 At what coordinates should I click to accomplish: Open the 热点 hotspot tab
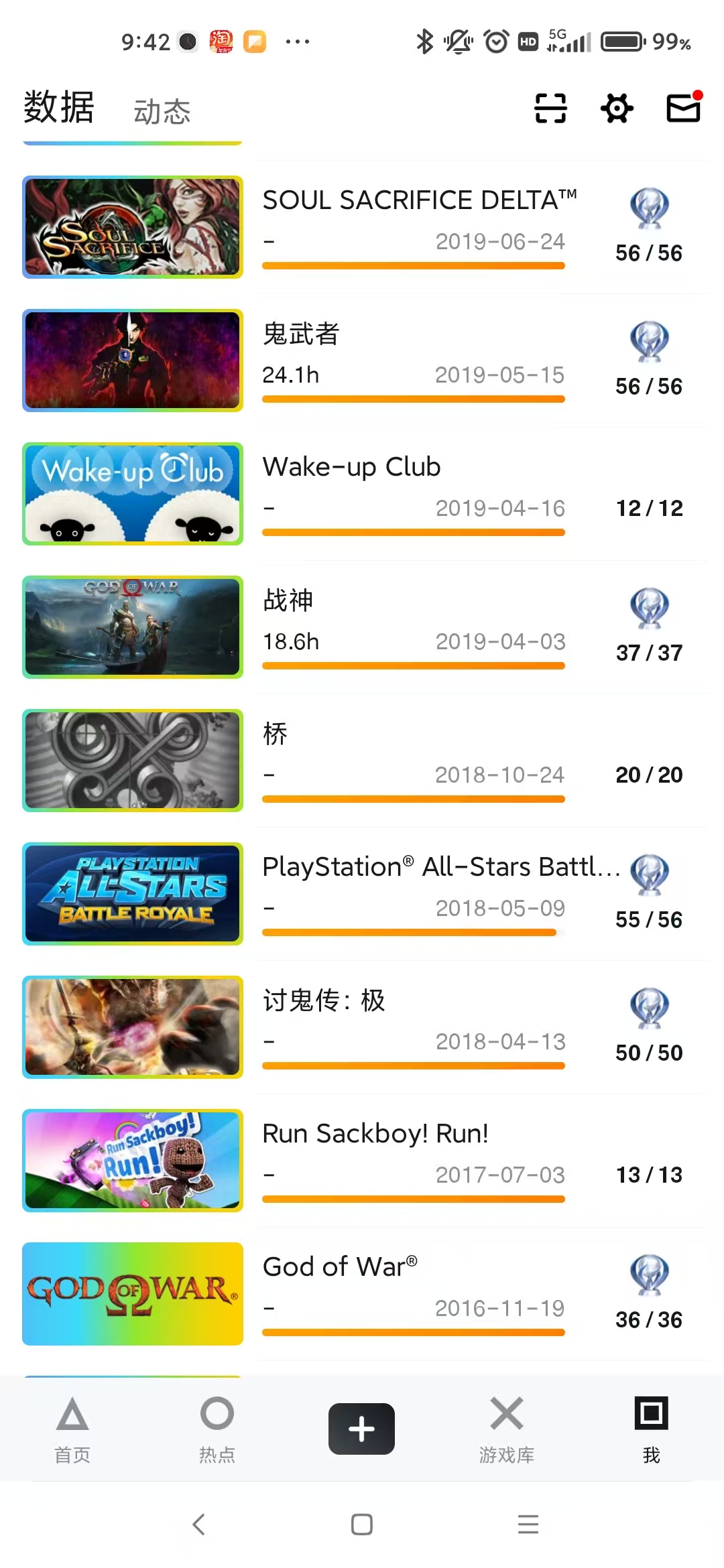[217, 1427]
